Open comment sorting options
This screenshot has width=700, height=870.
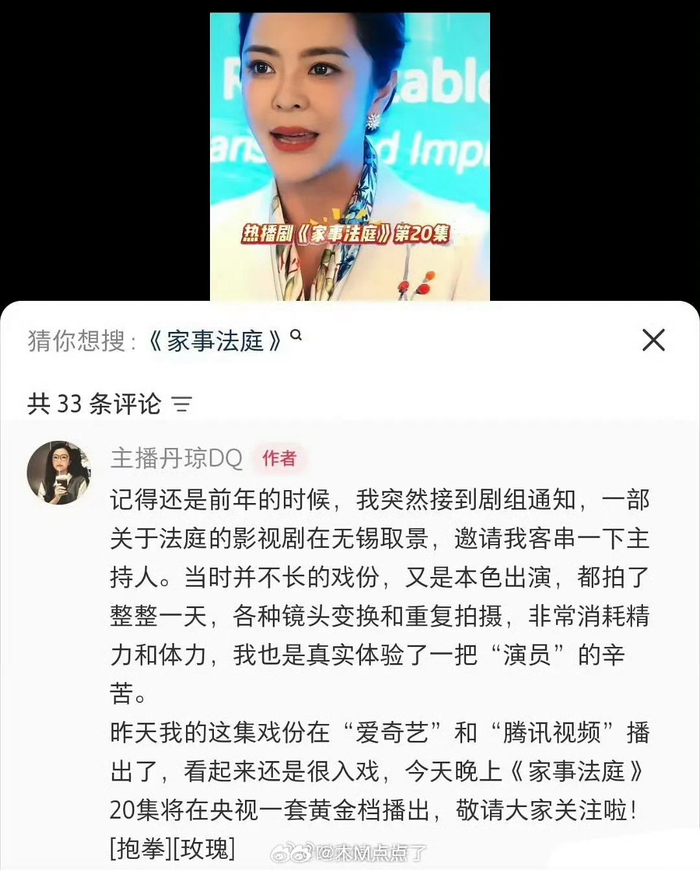(182, 405)
